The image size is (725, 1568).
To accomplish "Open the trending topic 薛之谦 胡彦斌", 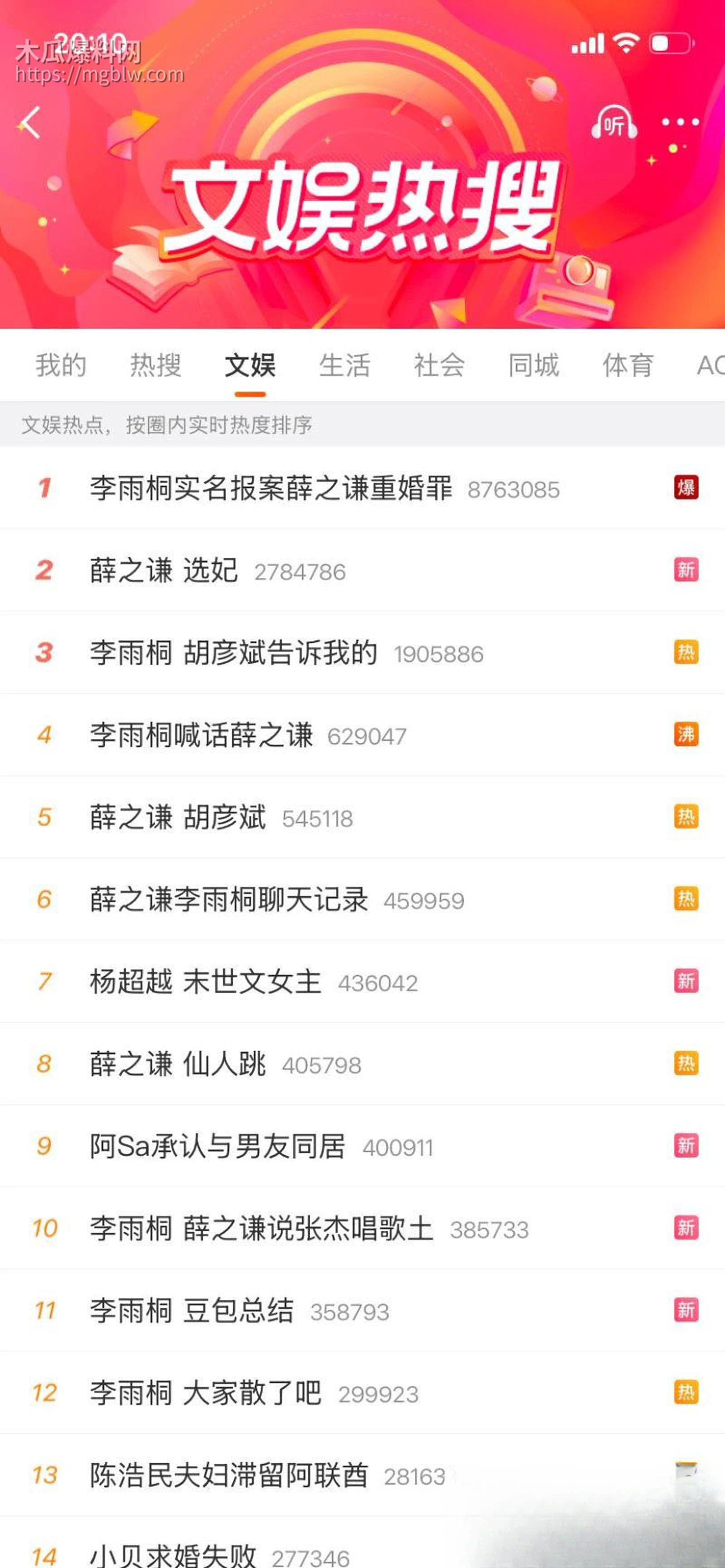I will (178, 818).
